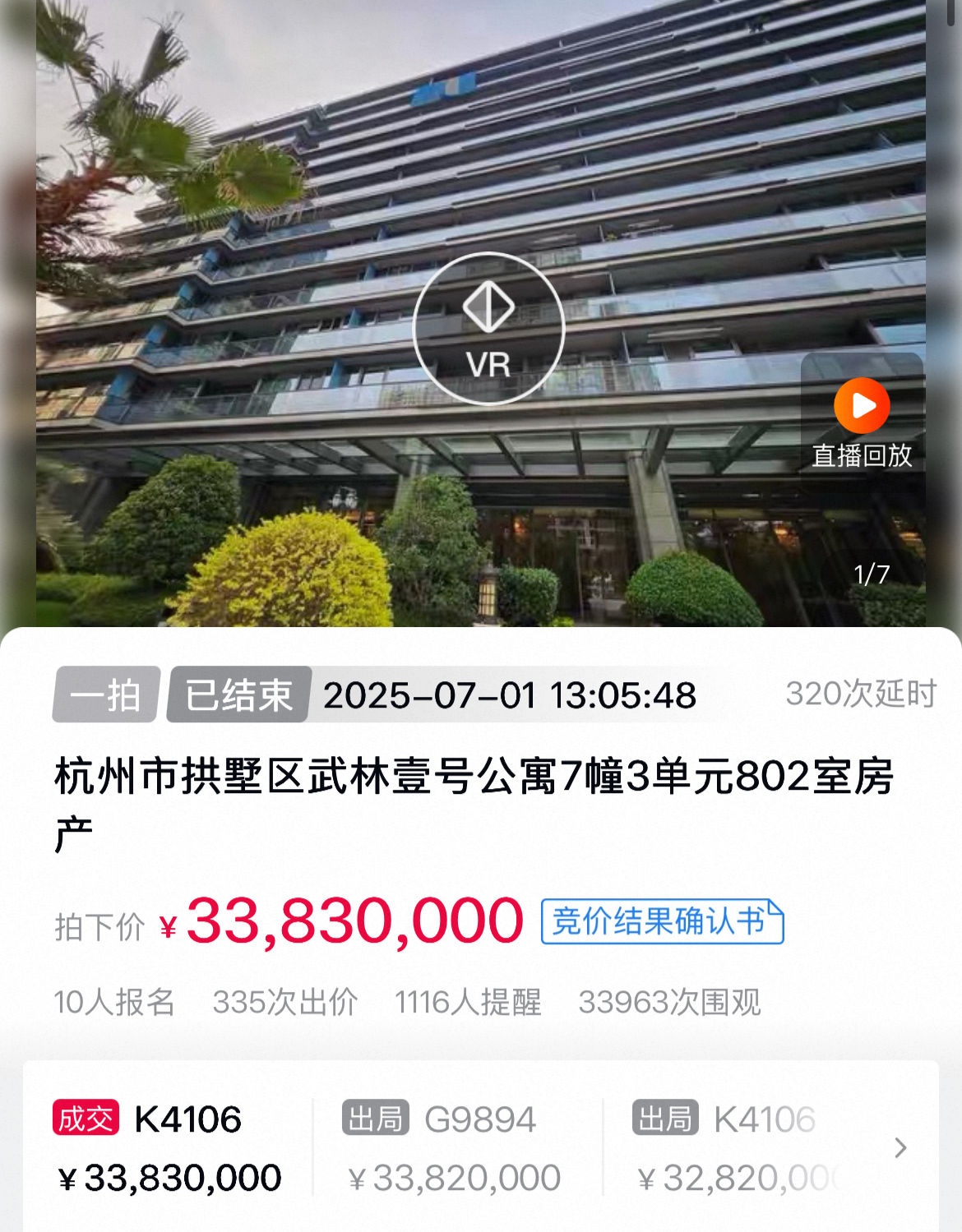
Task: View the winning bid by K4106
Action: (169, 1148)
